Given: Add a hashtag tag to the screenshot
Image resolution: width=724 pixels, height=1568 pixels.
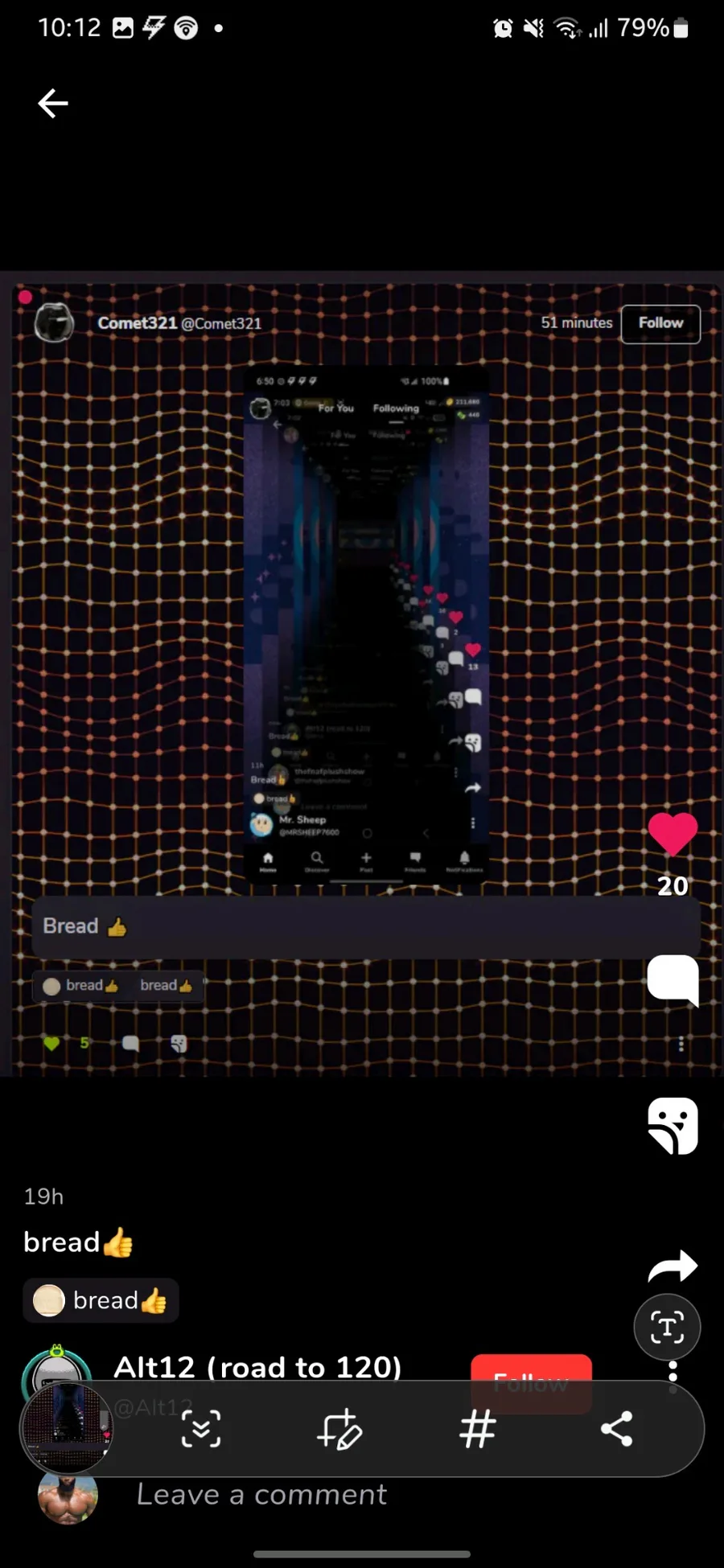Looking at the screenshot, I should coord(478,1429).
